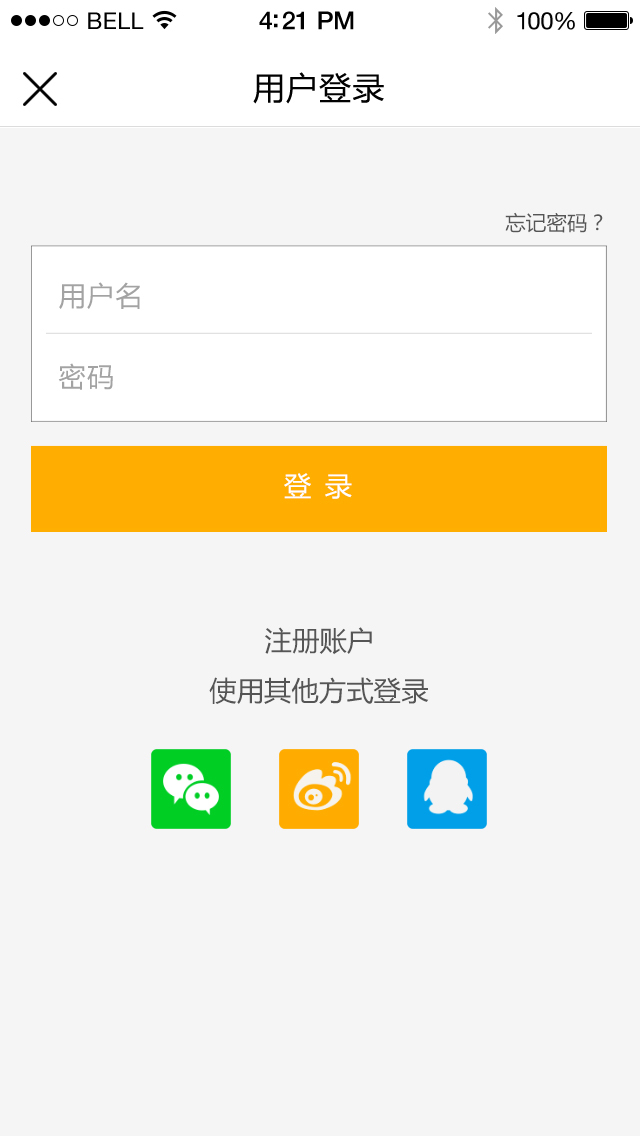Open 注册账户 to register an account
Viewport: 640px width, 1136px height.
pos(318,641)
